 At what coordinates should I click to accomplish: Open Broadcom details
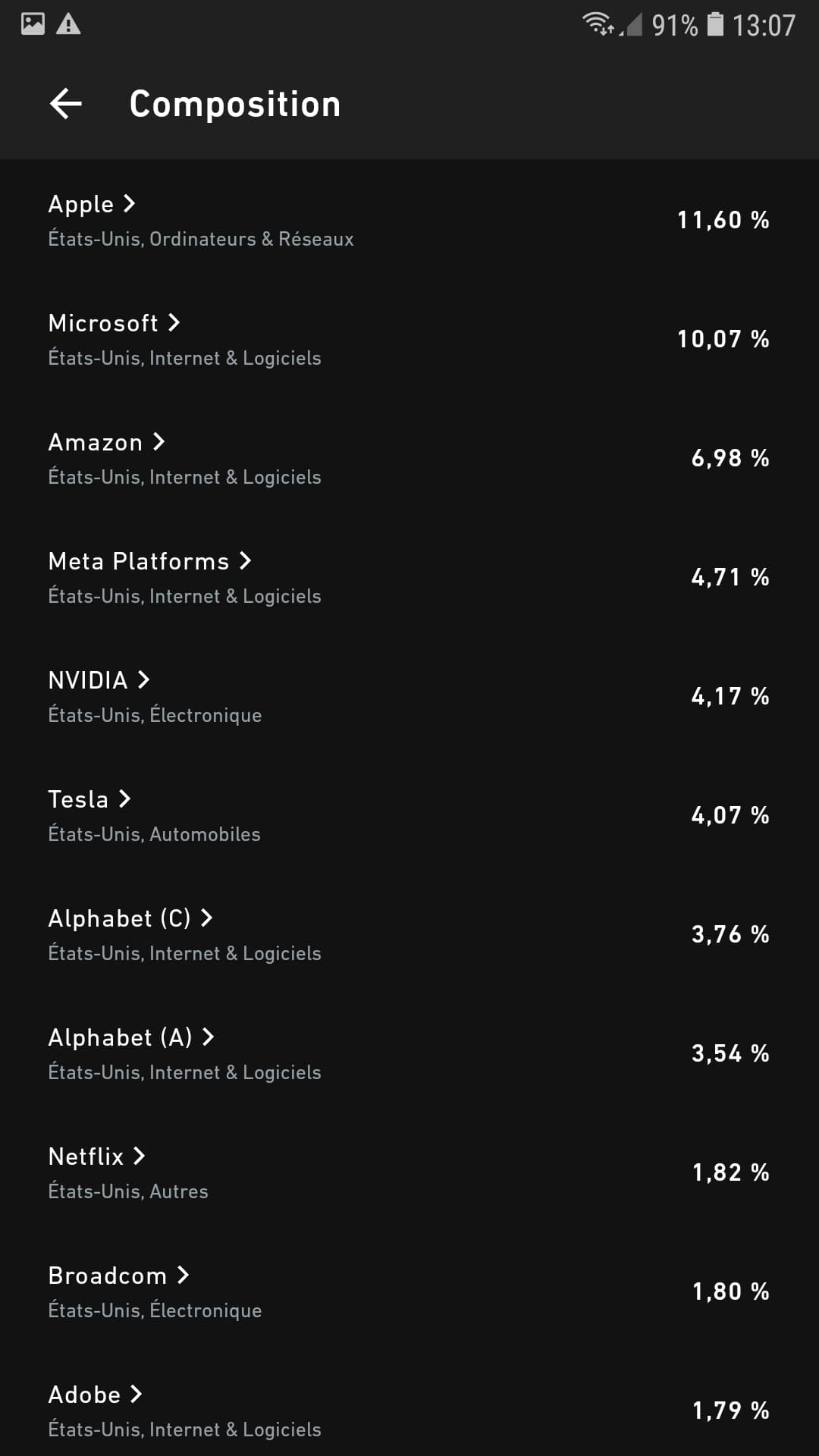[409, 1291]
